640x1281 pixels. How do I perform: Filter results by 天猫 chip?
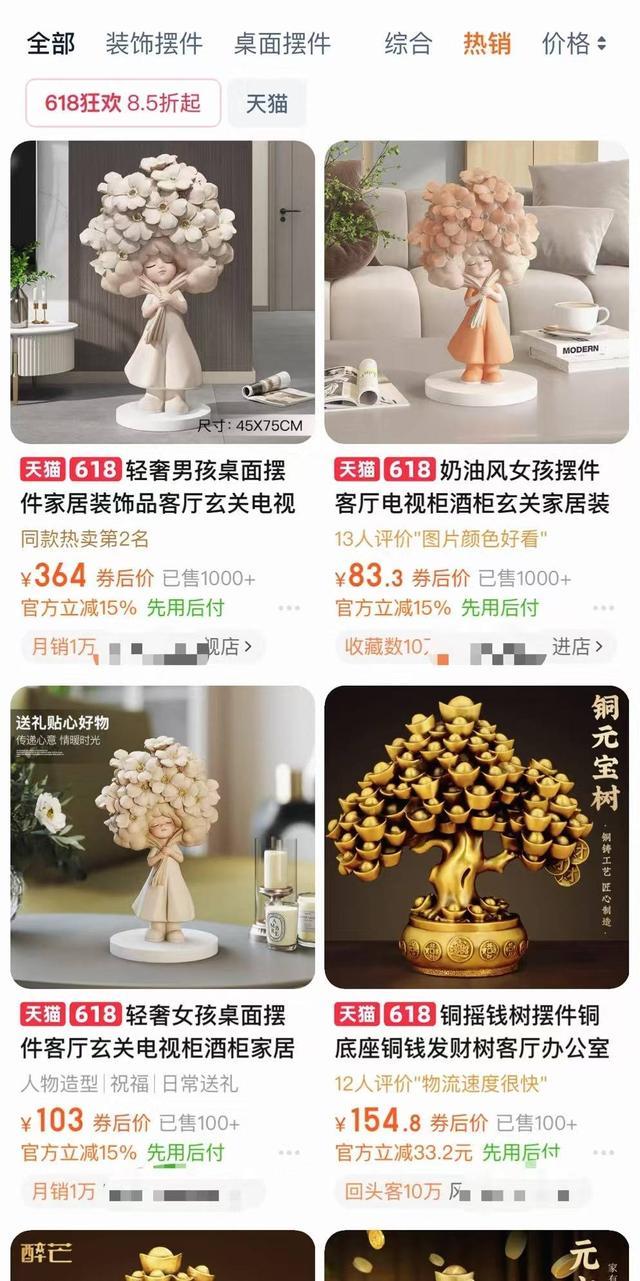(x=267, y=103)
